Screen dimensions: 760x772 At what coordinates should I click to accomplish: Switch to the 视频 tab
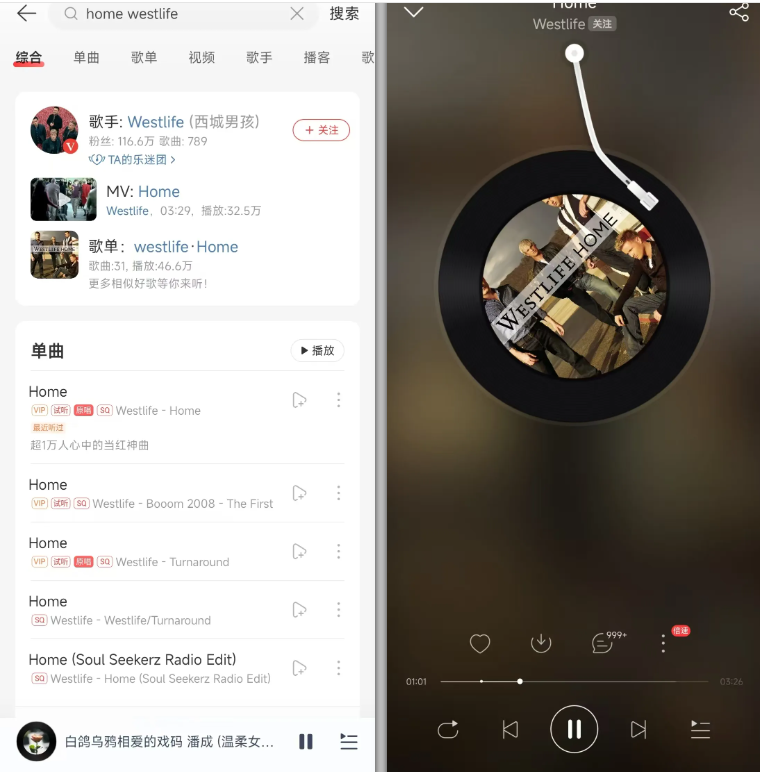pyautogui.click(x=201, y=57)
